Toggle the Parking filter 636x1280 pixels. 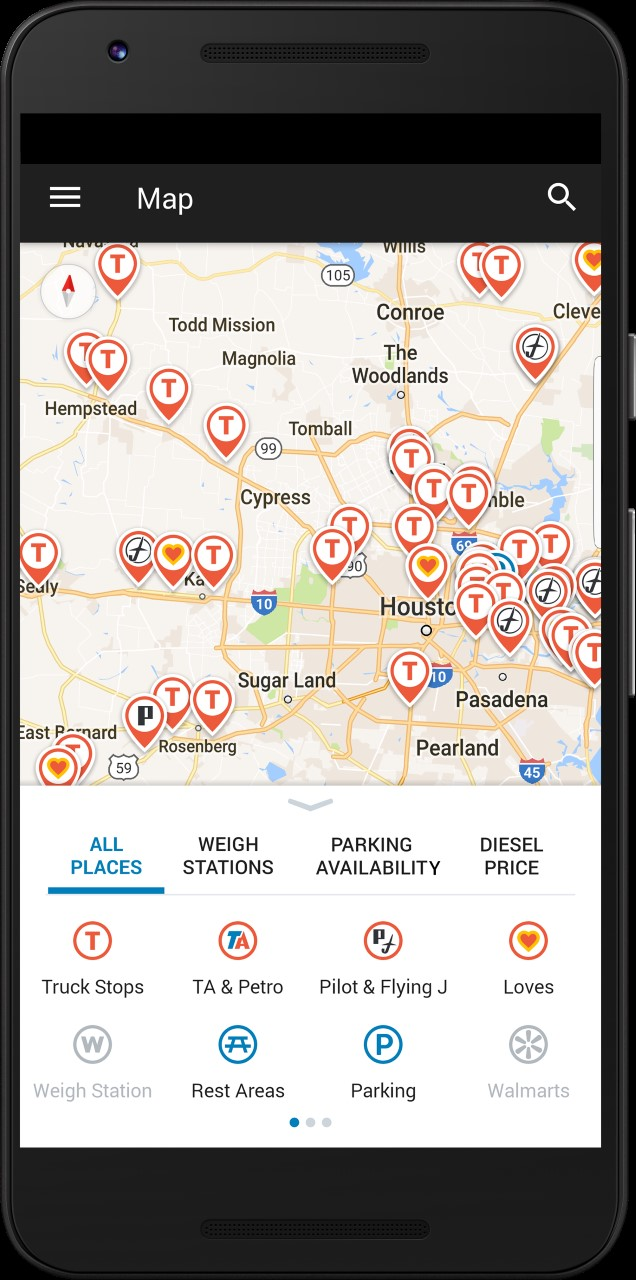(x=383, y=1061)
